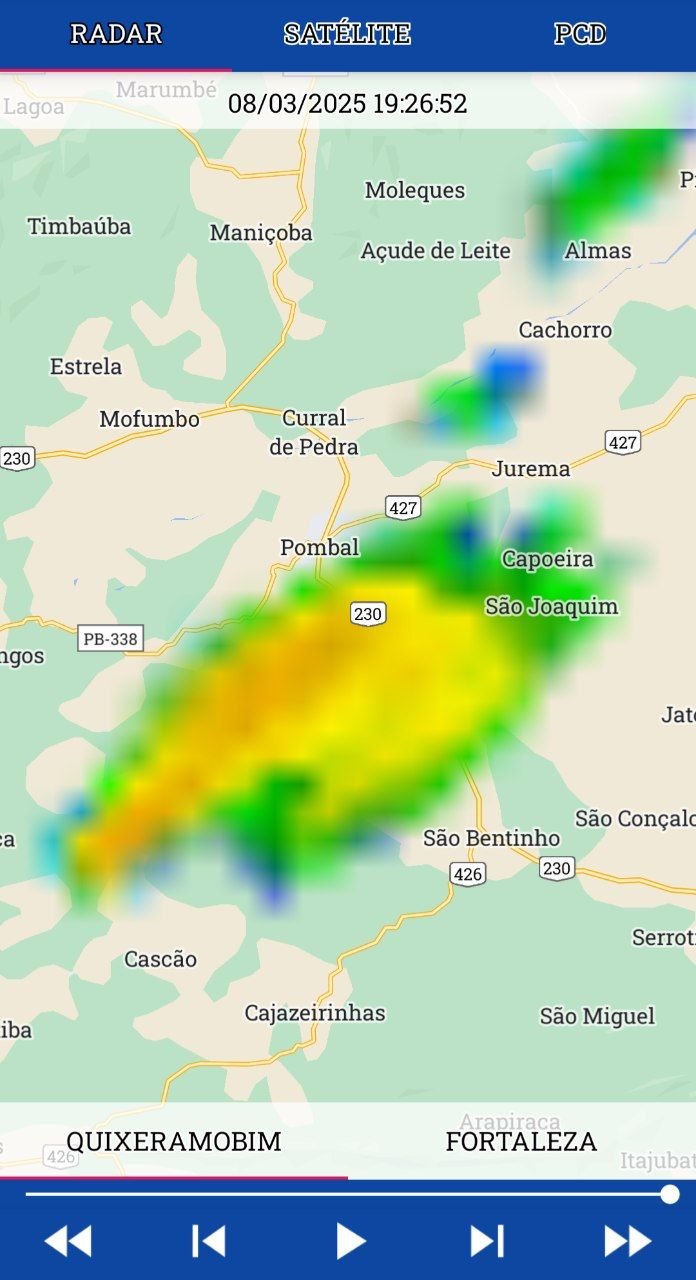Step back to the previous radar frame
Screen dimensions: 696x1280
click(209, 1241)
